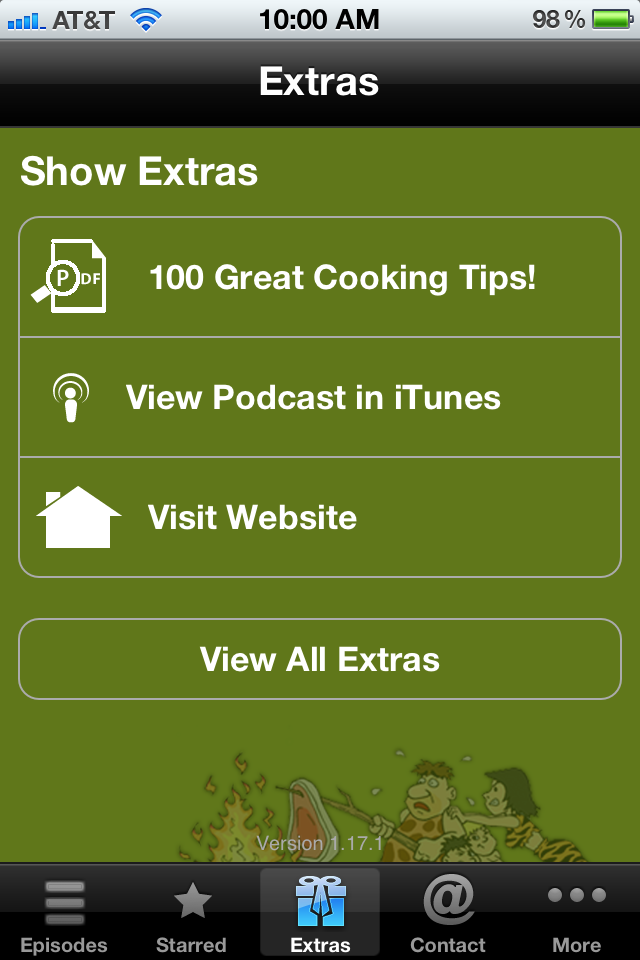Select View Podcast in iTunes
Image resolution: width=640 pixels, height=960 pixels.
pyautogui.click(x=320, y=397)
